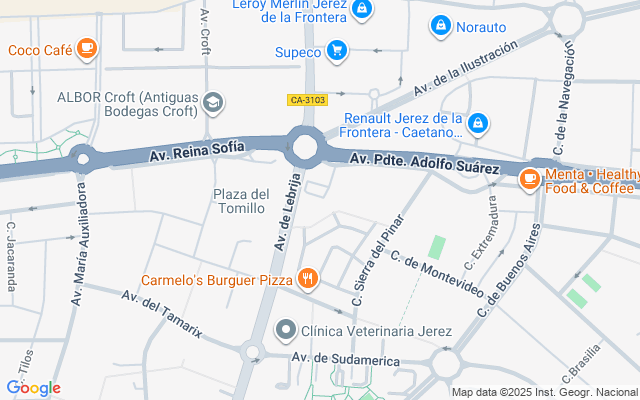Select the Supeco supermarket pin
Image resolution: width=640 pixels, height=400 pixels.
coord(337,50)
